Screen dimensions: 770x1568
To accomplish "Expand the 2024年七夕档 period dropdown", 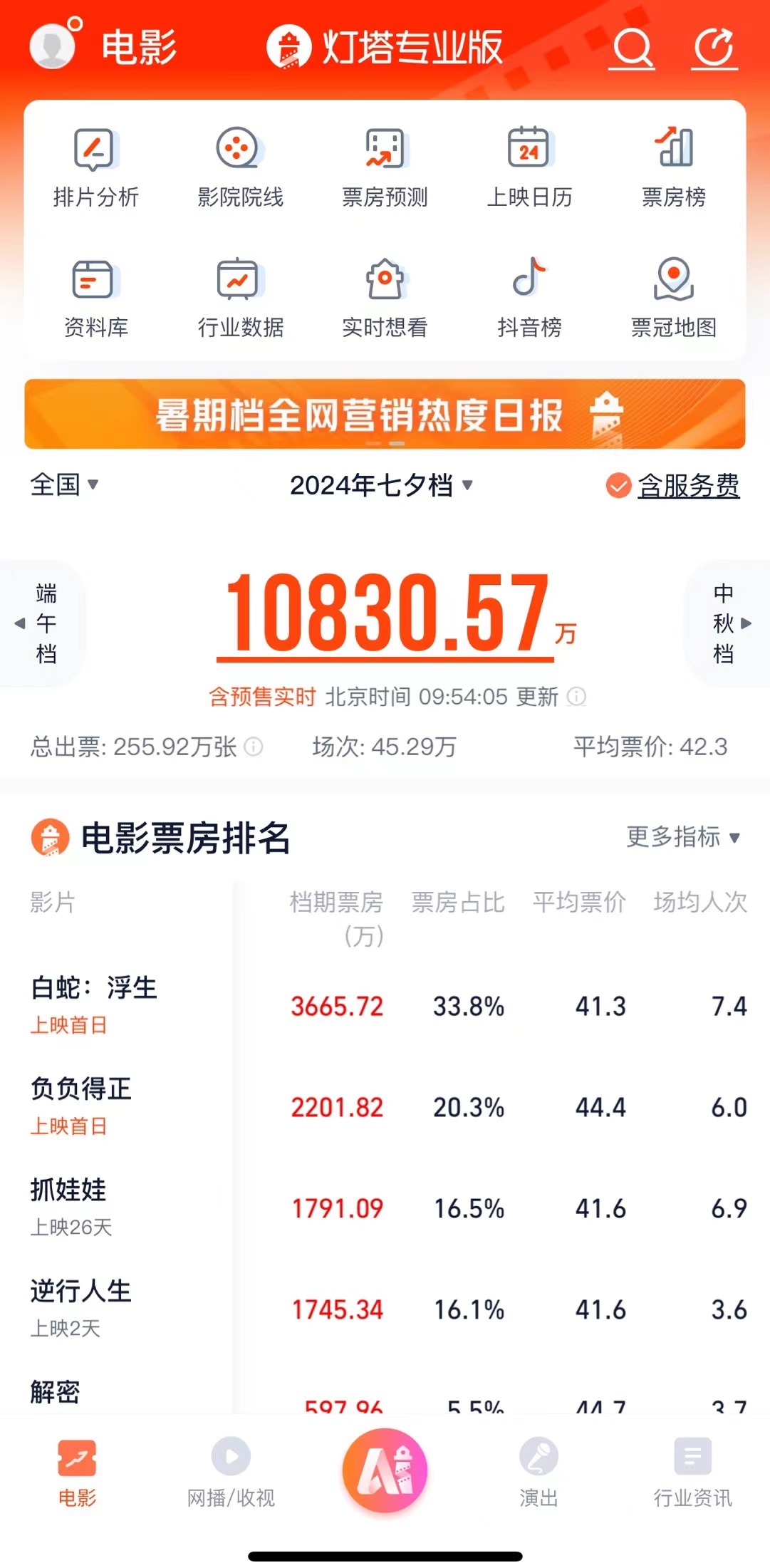I will (x=381, y=486).
